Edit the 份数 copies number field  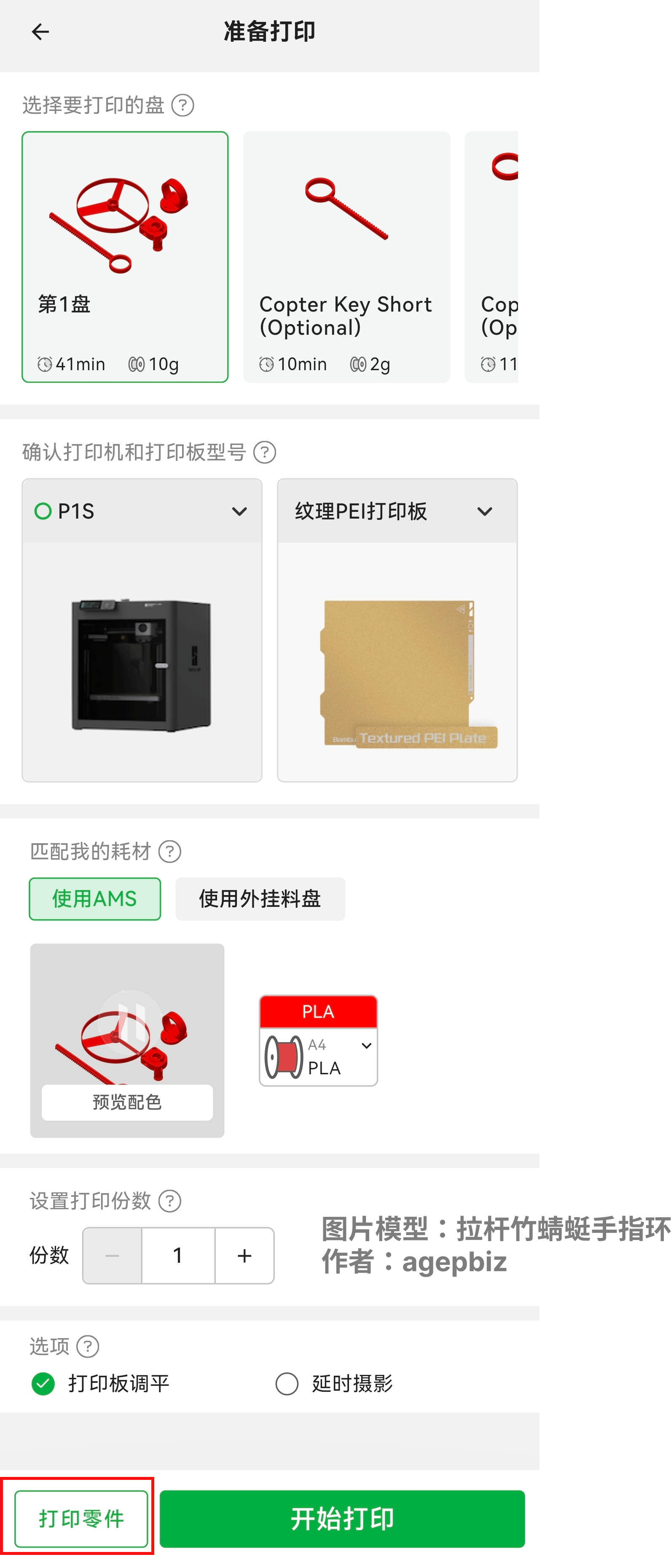[x=178, y=1255]
